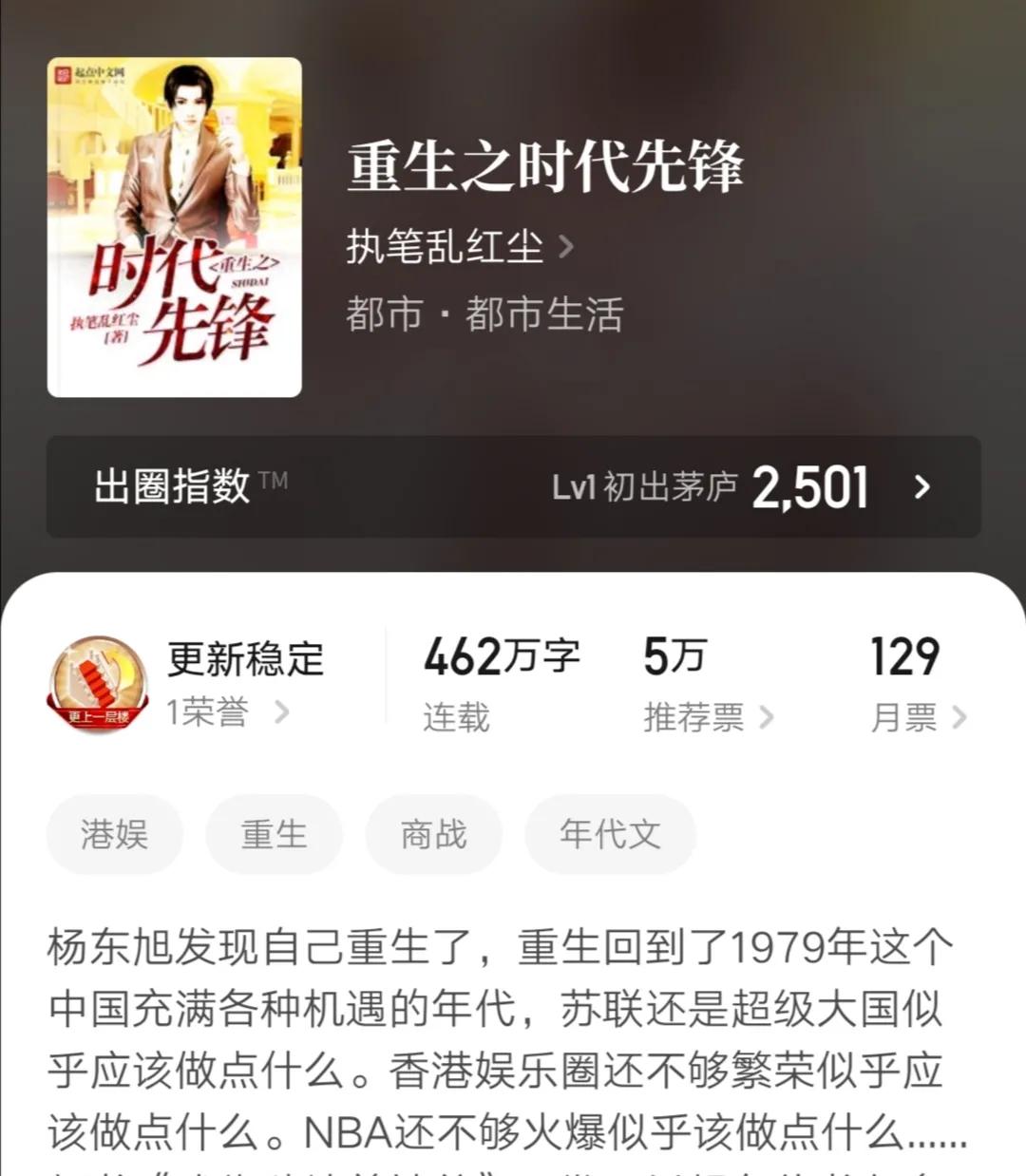The image size is (1026, 1176).
Task: Open the 商战 tag
Action: pyautogui.click(x=433, y=834)
